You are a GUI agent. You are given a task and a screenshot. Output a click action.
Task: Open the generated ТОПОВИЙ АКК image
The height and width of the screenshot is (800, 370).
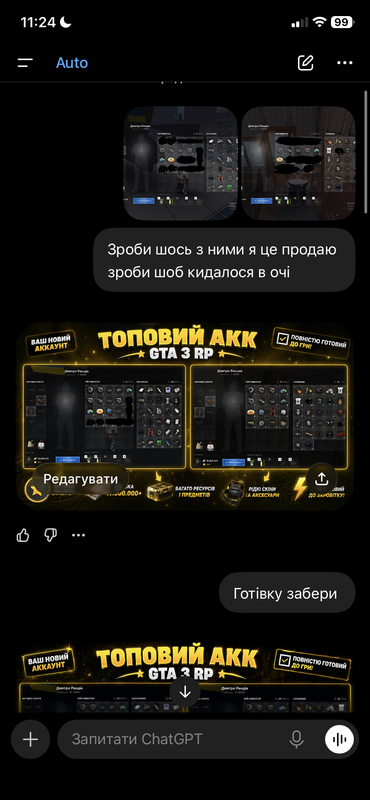185,416
